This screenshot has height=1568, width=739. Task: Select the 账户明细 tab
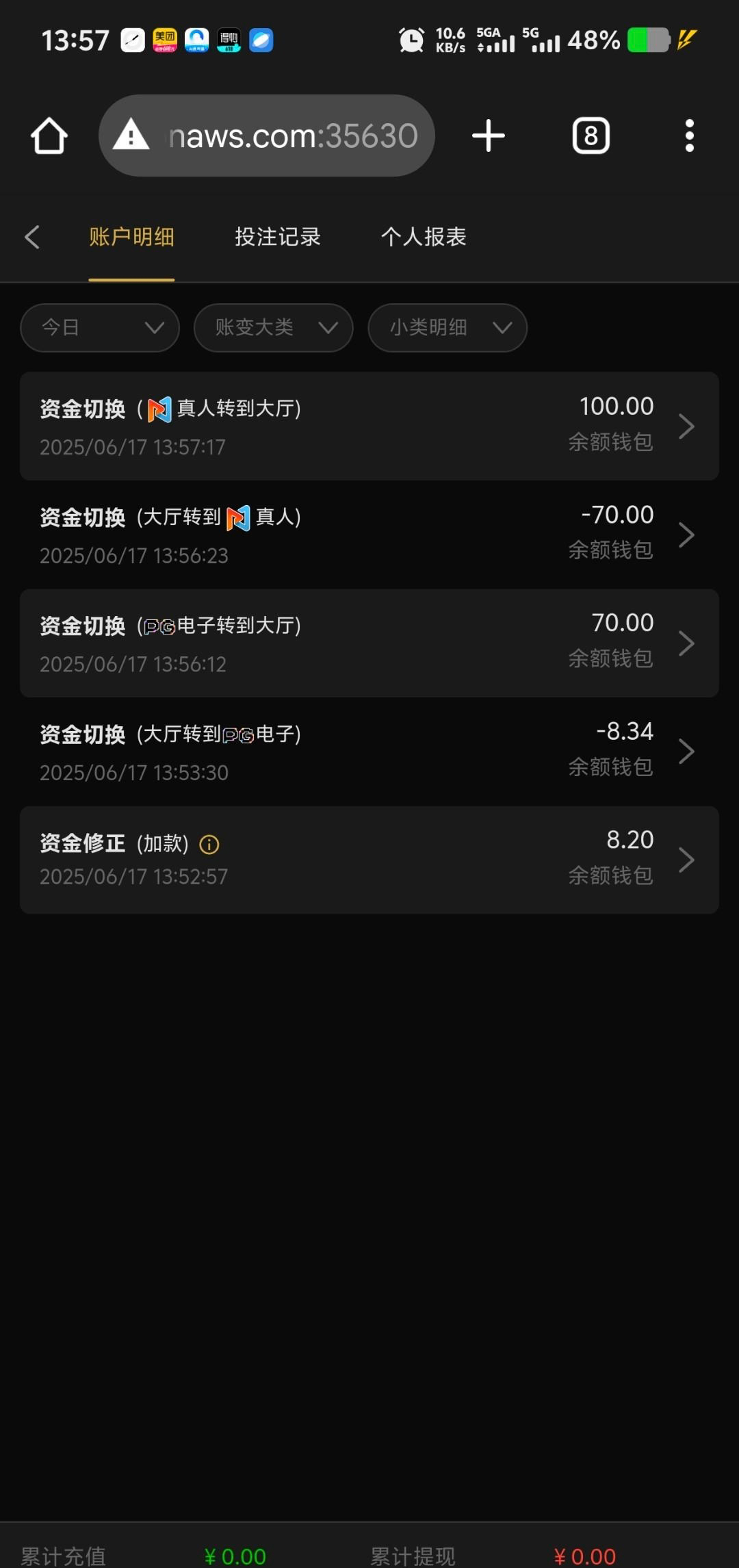click(x=131, y=237)
